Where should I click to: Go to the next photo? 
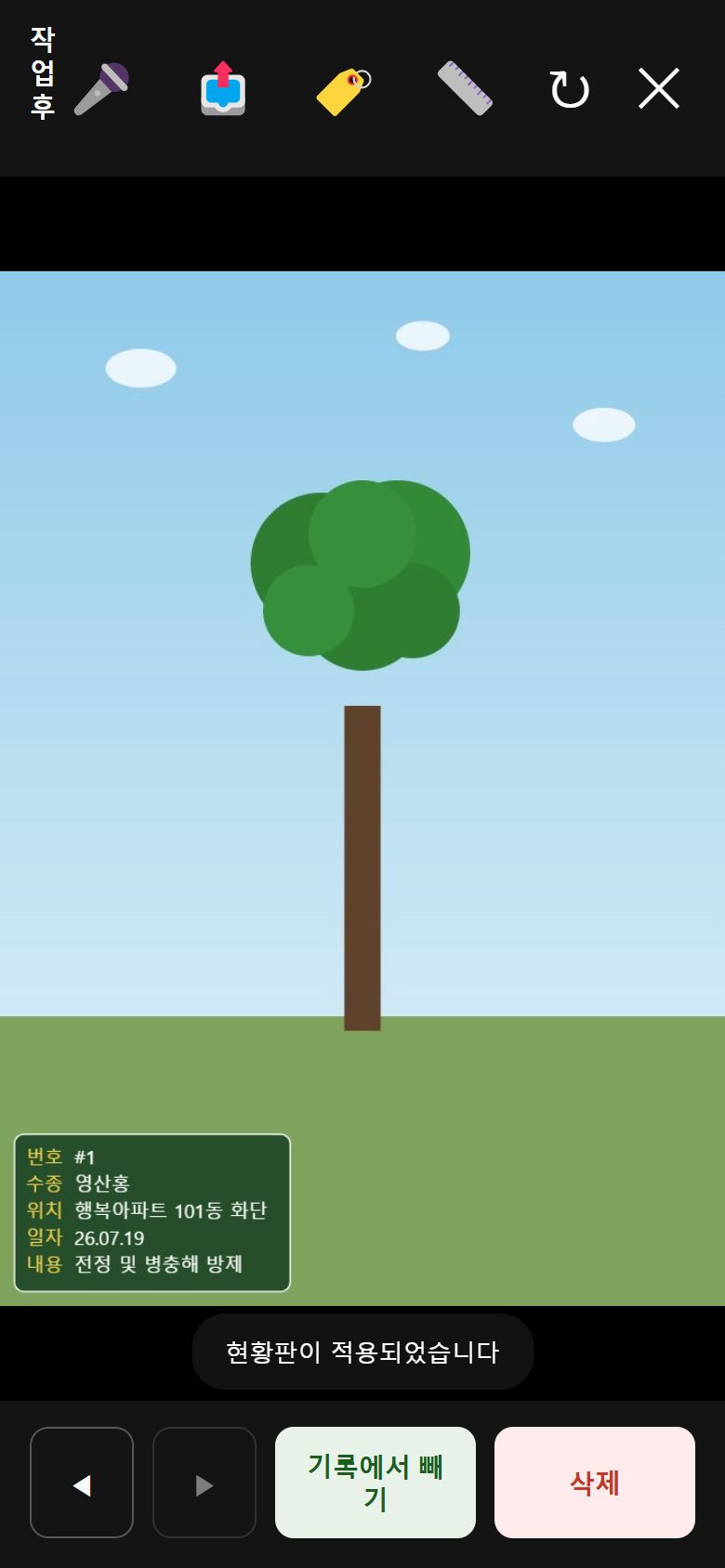pos(204,1483)
